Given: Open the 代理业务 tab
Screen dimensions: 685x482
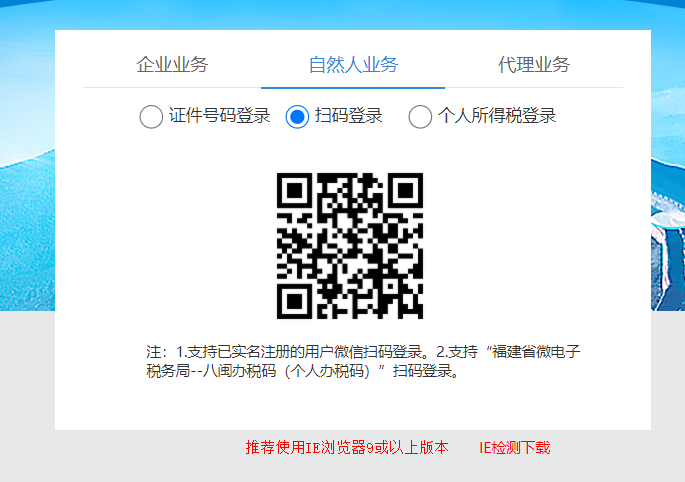Looking at the screenshot, I should click(534, 65).
